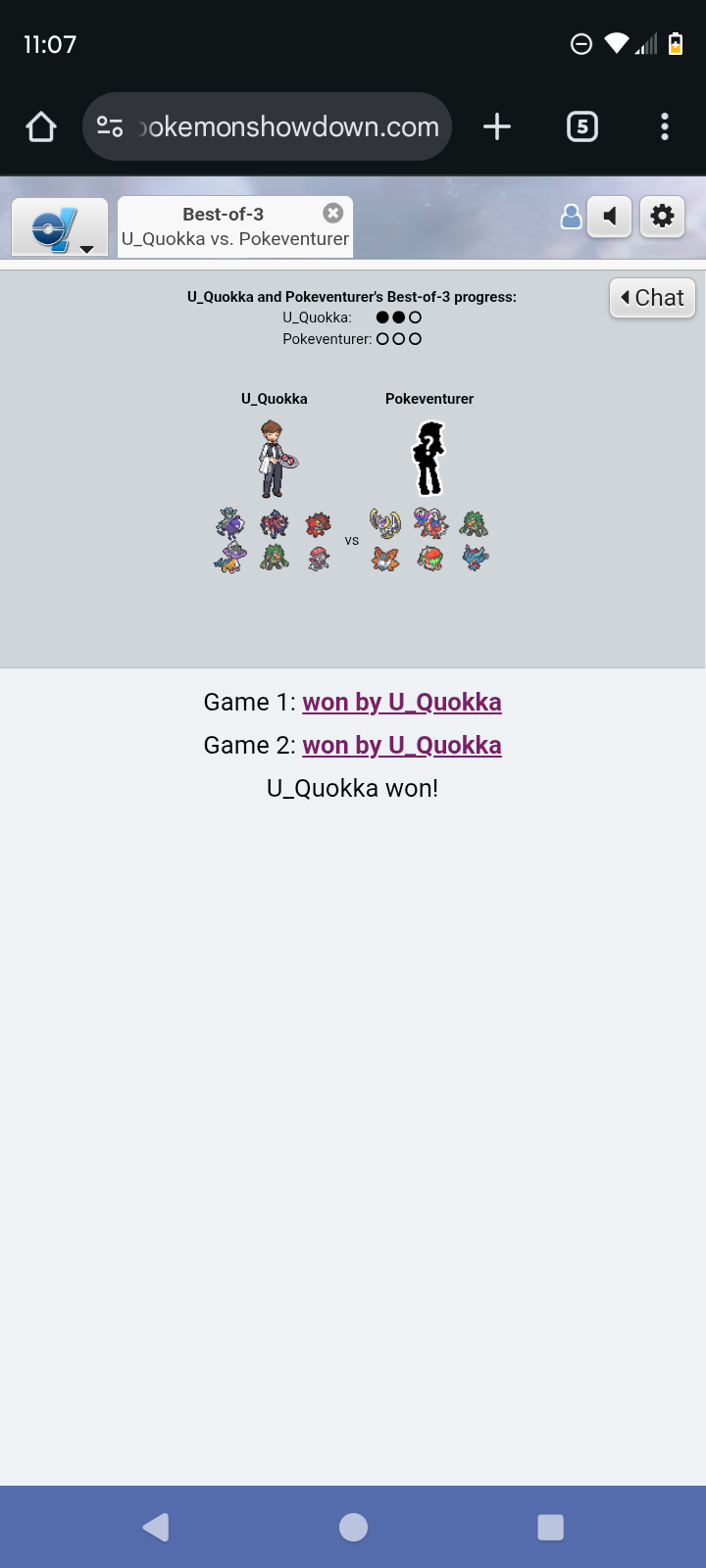The width and height of the screenshot is (706, 1568).
Task: Open the browser overflow menu
Action: tap(665, 126)
